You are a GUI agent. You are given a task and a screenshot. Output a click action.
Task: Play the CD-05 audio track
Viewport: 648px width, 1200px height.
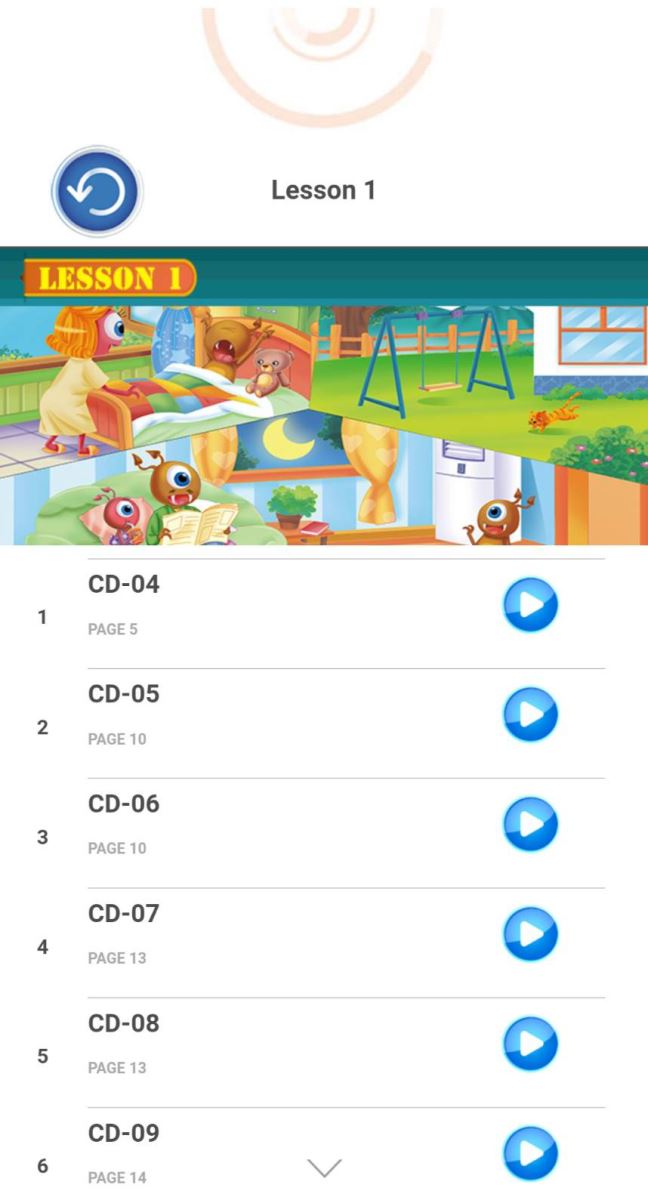coord(530,714)
